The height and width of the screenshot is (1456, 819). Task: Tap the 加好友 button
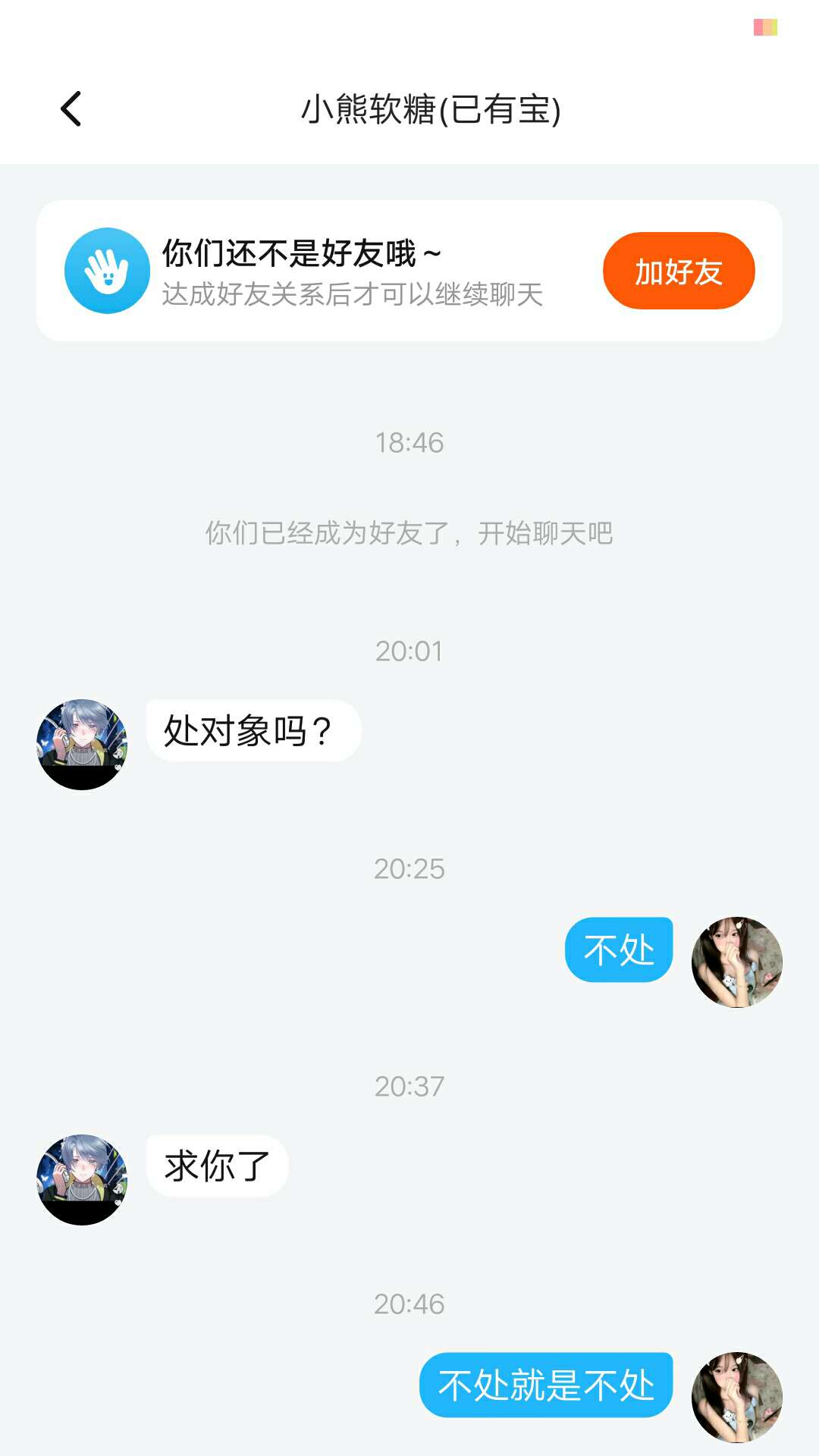[x=679, y=271]
